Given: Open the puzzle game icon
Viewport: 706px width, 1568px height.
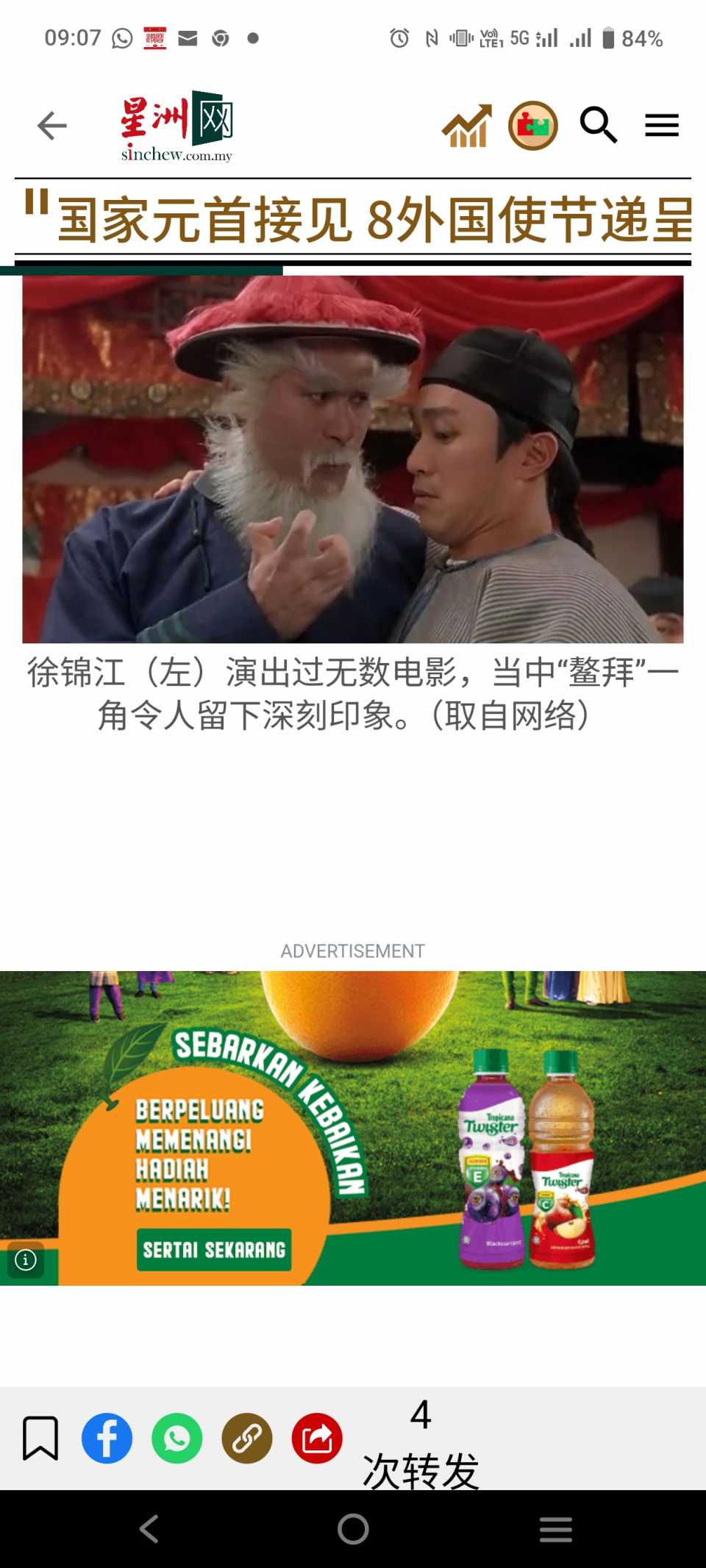Looking at the screenshot, I should coord(533,126).
